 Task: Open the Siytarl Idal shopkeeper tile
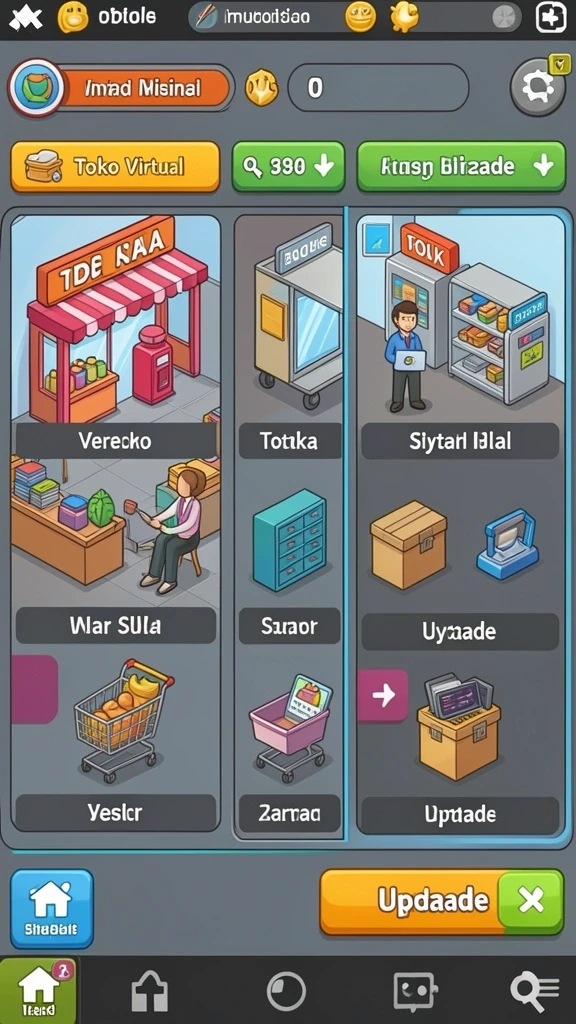[460, 336]
